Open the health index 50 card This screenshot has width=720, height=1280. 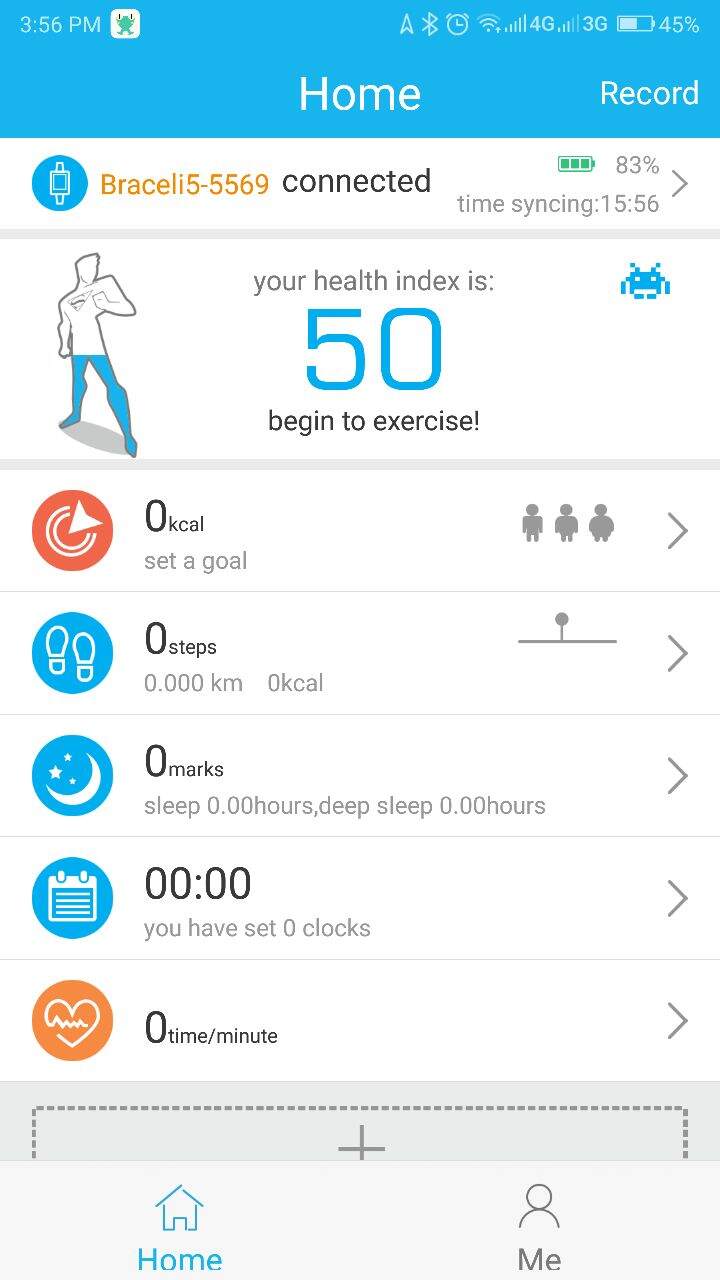[372, 350]
